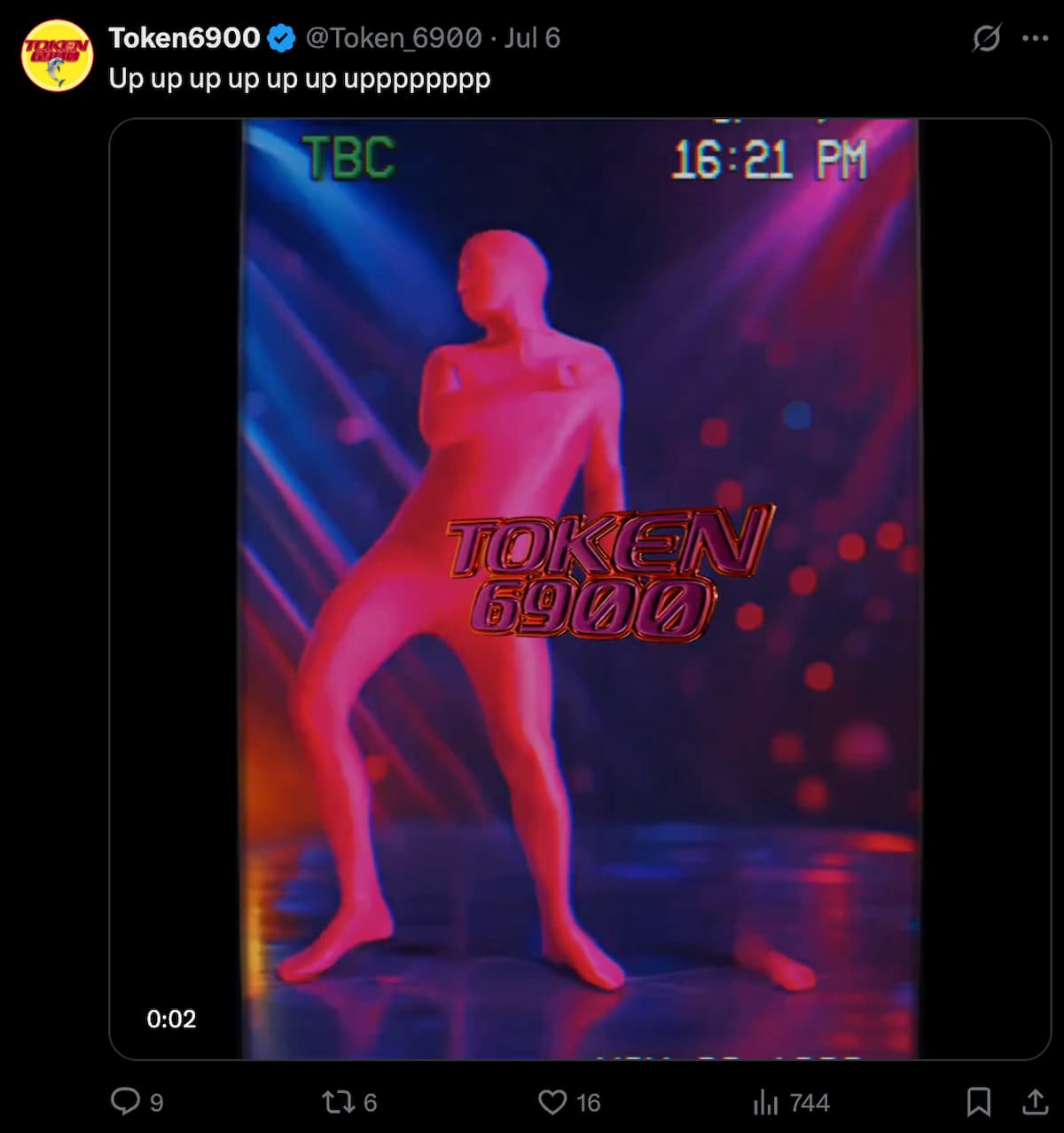The height and width of the screenshot is (1133, 1064).
Task: Open the post's three-dot overflow menu
Action: coord(1035,38)
